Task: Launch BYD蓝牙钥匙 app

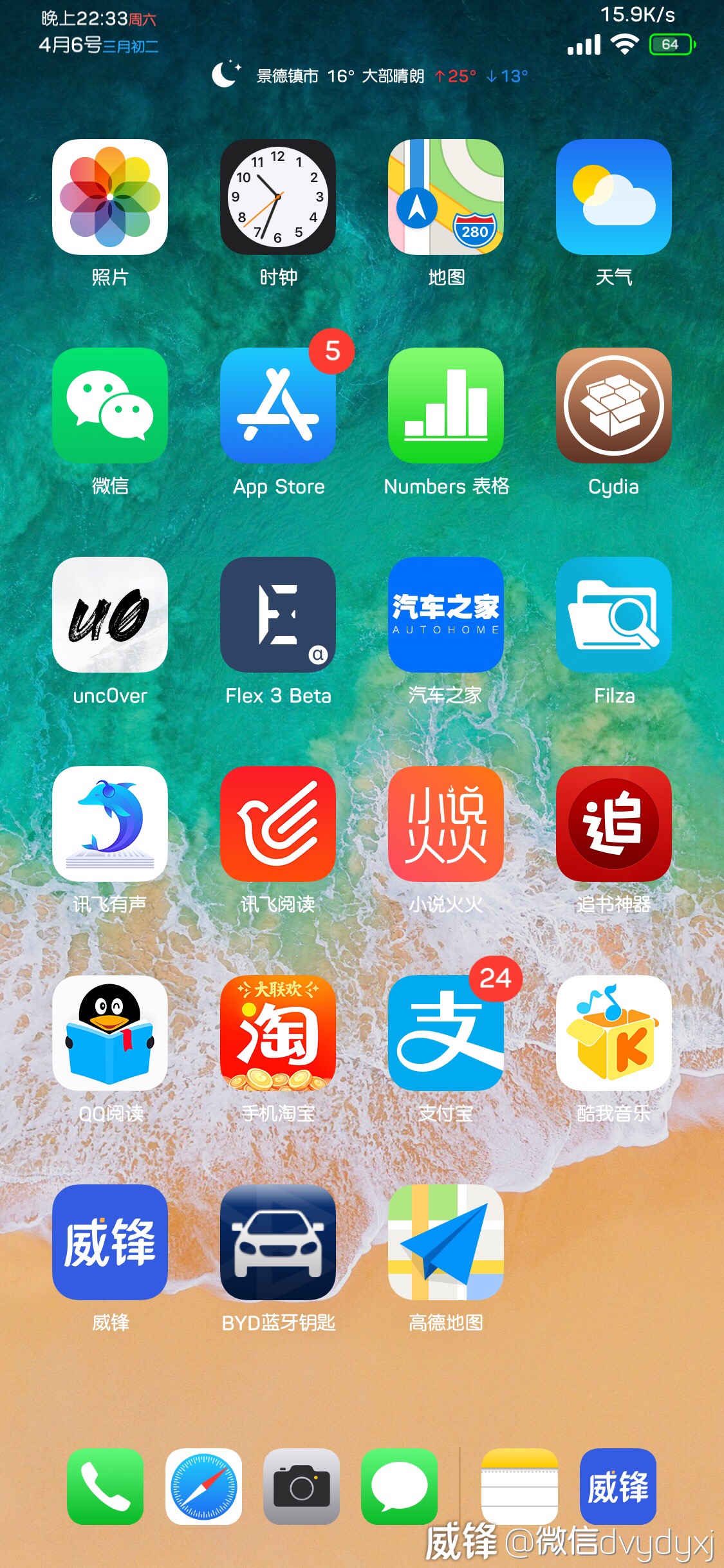Action: click(278, 1242)
